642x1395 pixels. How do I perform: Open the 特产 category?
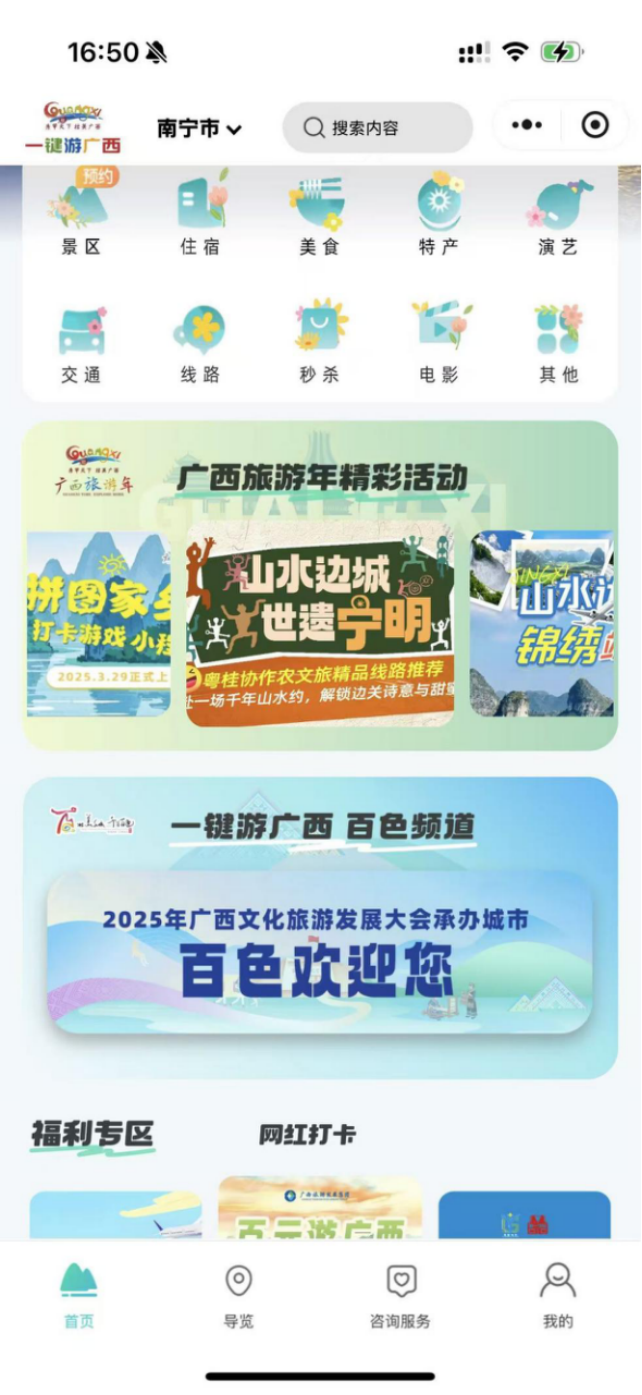click(438, 215)
